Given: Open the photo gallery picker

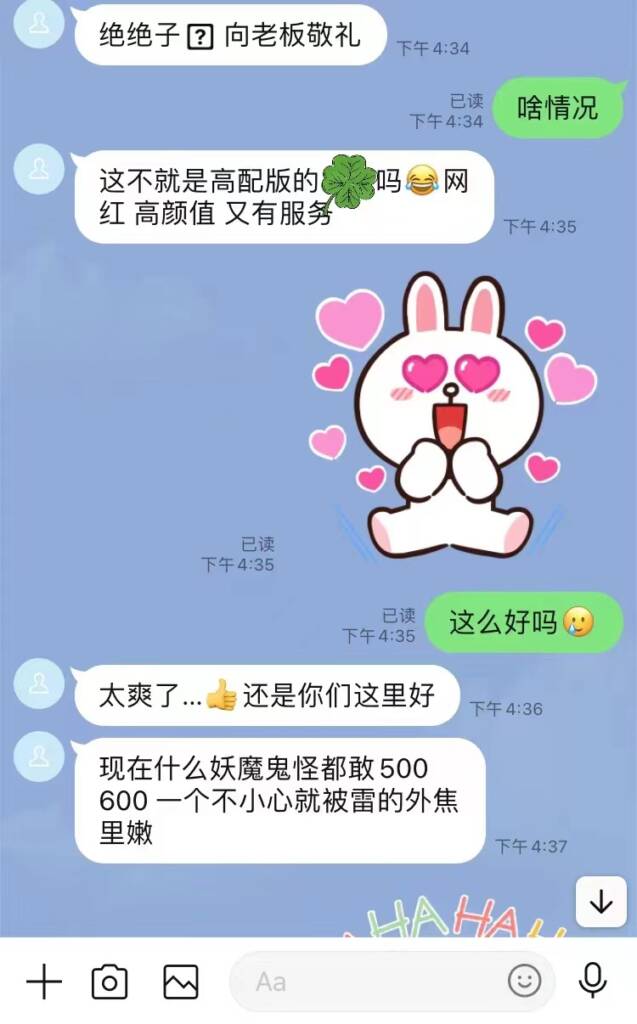Looking at the screenshot, I should coord(181,982).
